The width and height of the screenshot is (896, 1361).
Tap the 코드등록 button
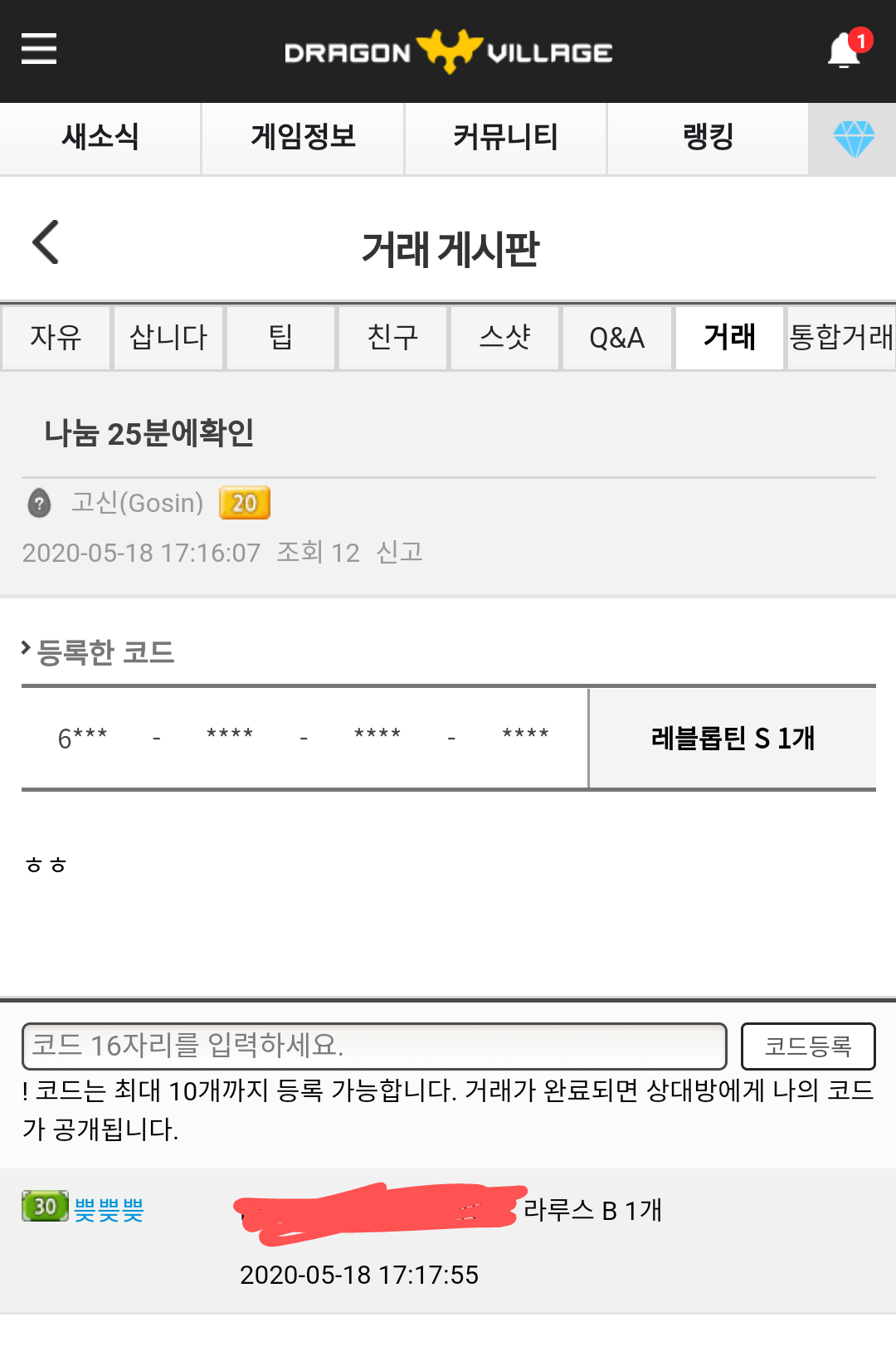click(807, 1046)
